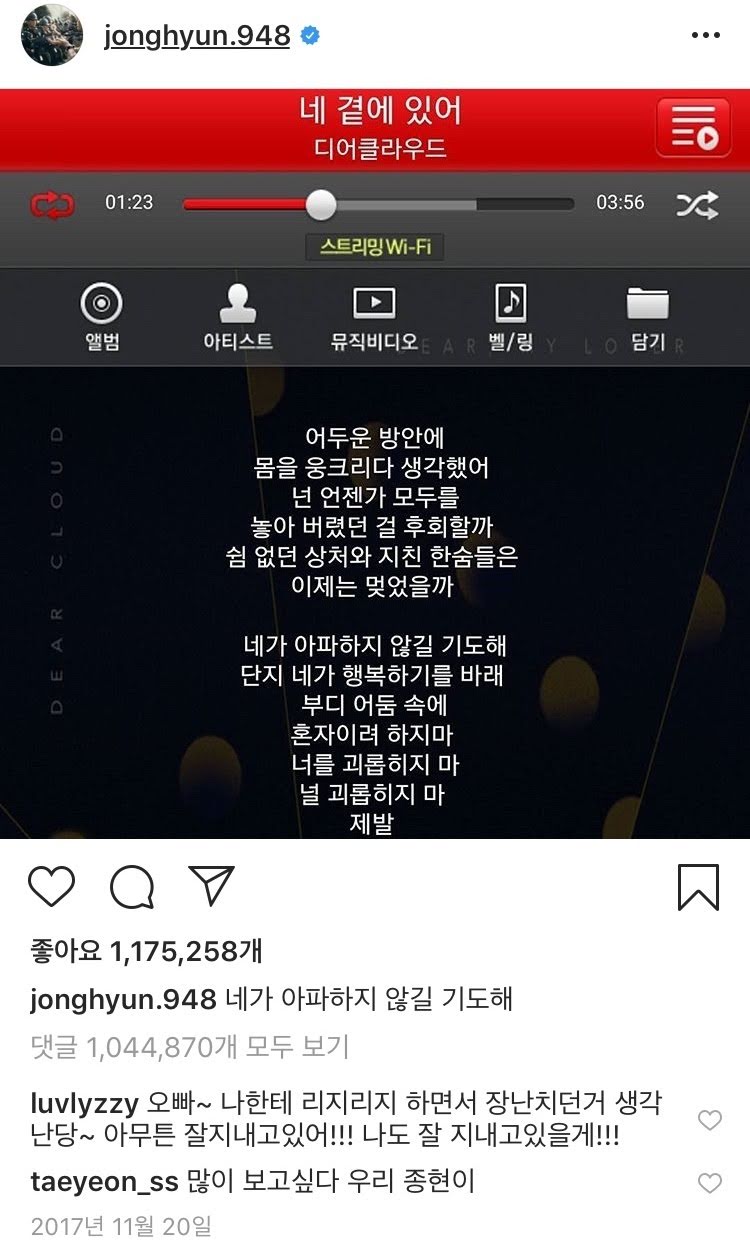
Task: Like the comment from luvlyzzy
Action: click(709, 1120)
